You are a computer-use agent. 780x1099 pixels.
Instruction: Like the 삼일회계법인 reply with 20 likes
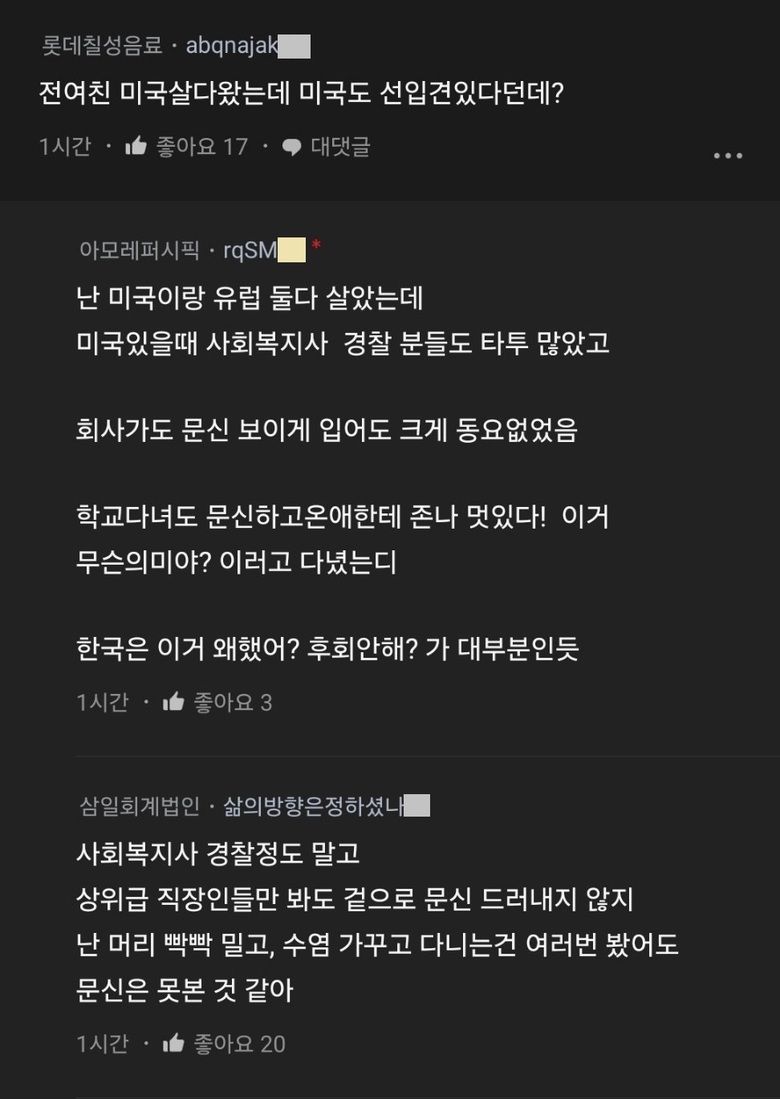174,1044
